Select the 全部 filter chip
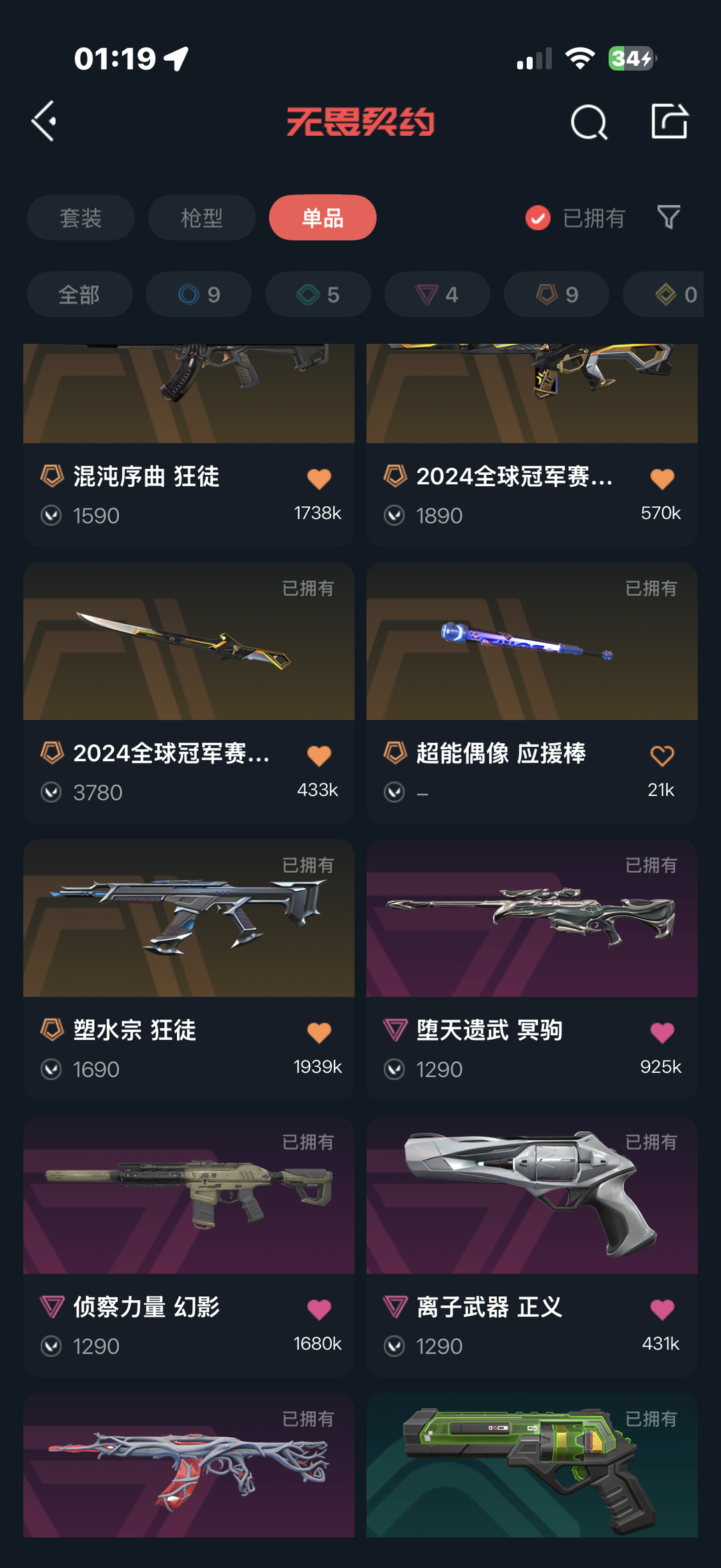Viewport: 721px width, 1568px height. tap(79, 295)
